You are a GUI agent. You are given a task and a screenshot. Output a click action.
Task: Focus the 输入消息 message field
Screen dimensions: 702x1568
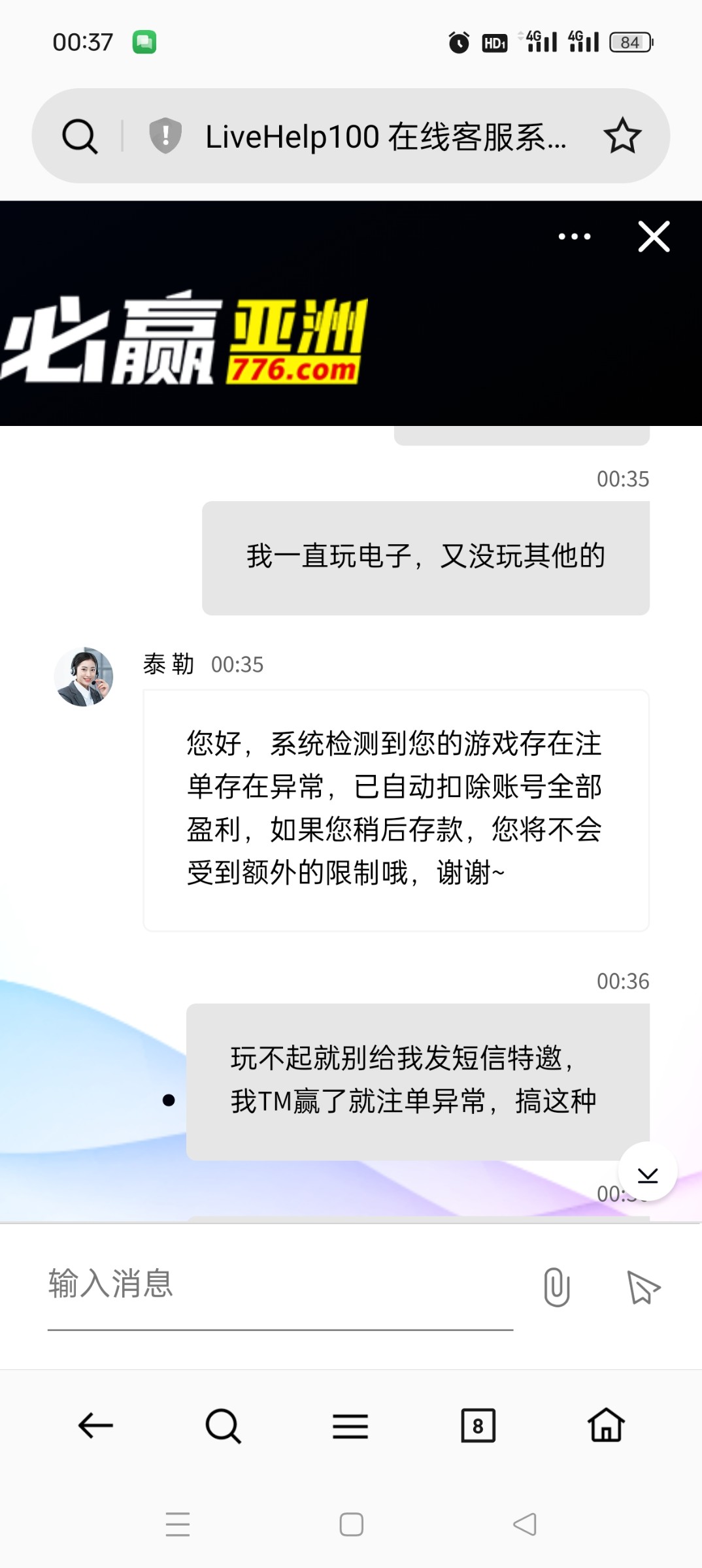click(280, 1284)
